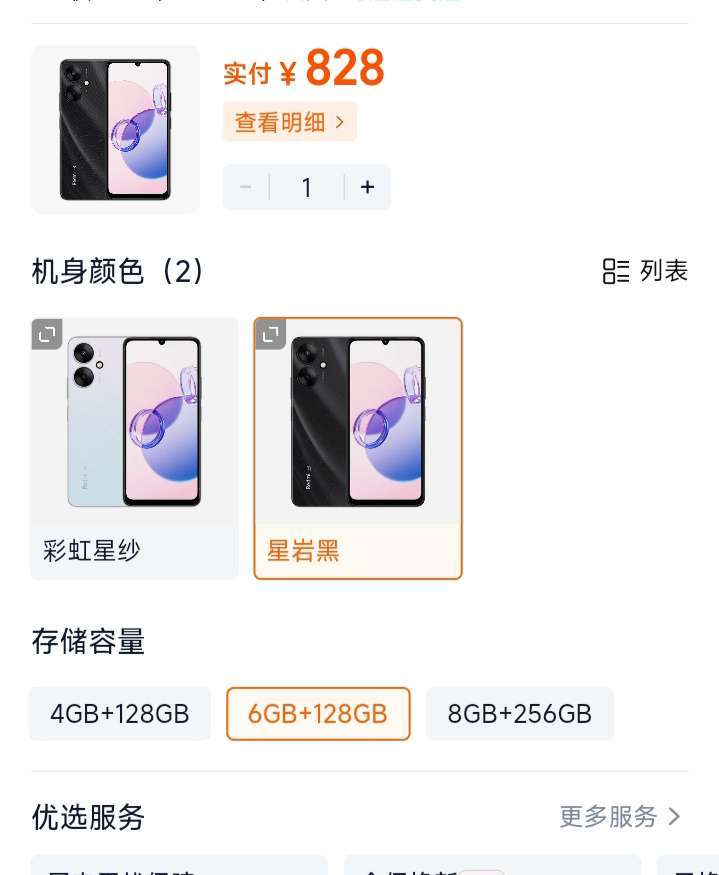Open 查看明细 price details

[289, 122]
